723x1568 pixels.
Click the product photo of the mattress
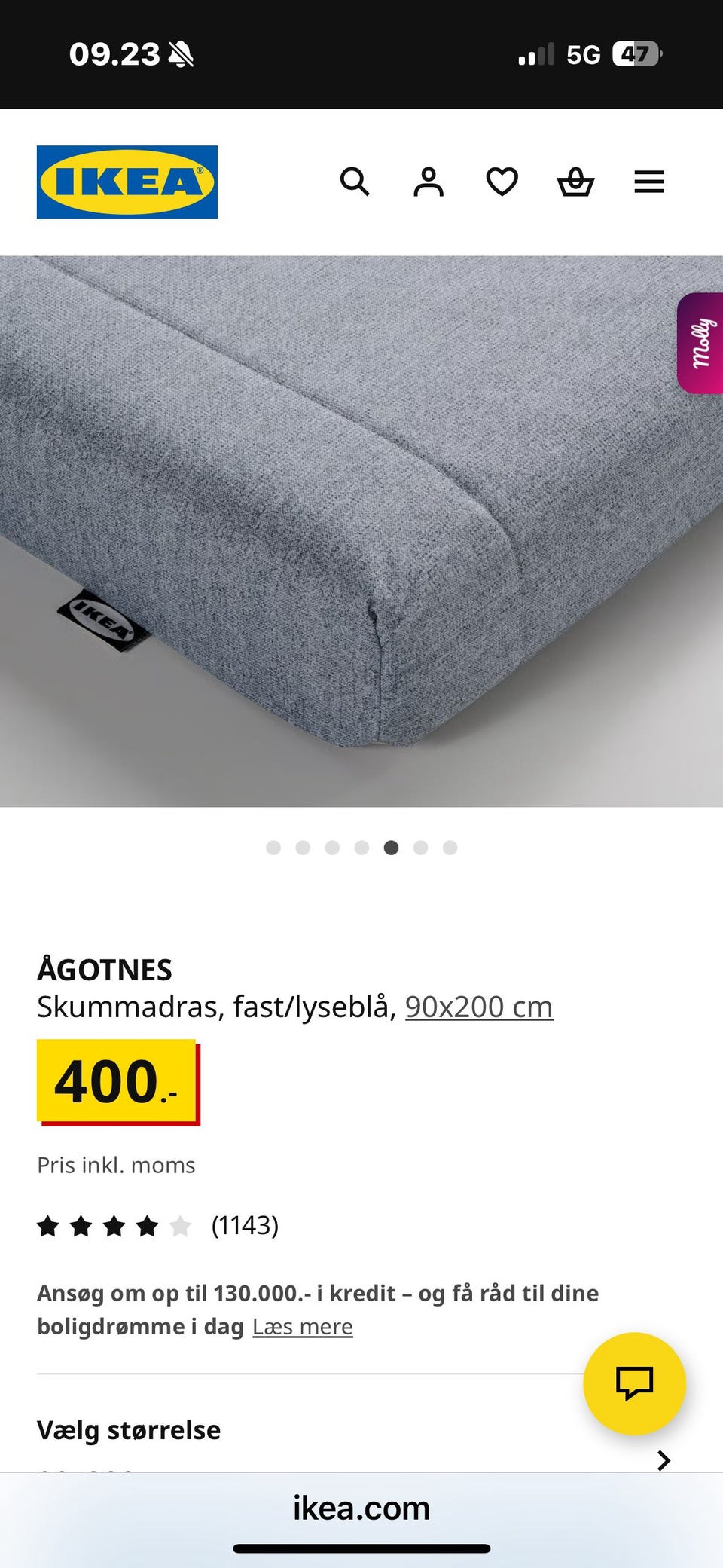(x=361, y=527)
